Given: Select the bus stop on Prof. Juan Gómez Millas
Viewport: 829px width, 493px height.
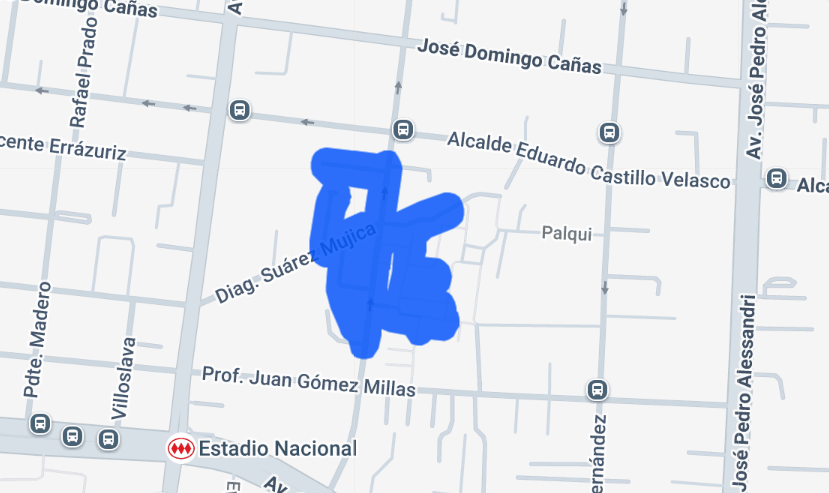Looking at the screenshot, I should 598,389.
